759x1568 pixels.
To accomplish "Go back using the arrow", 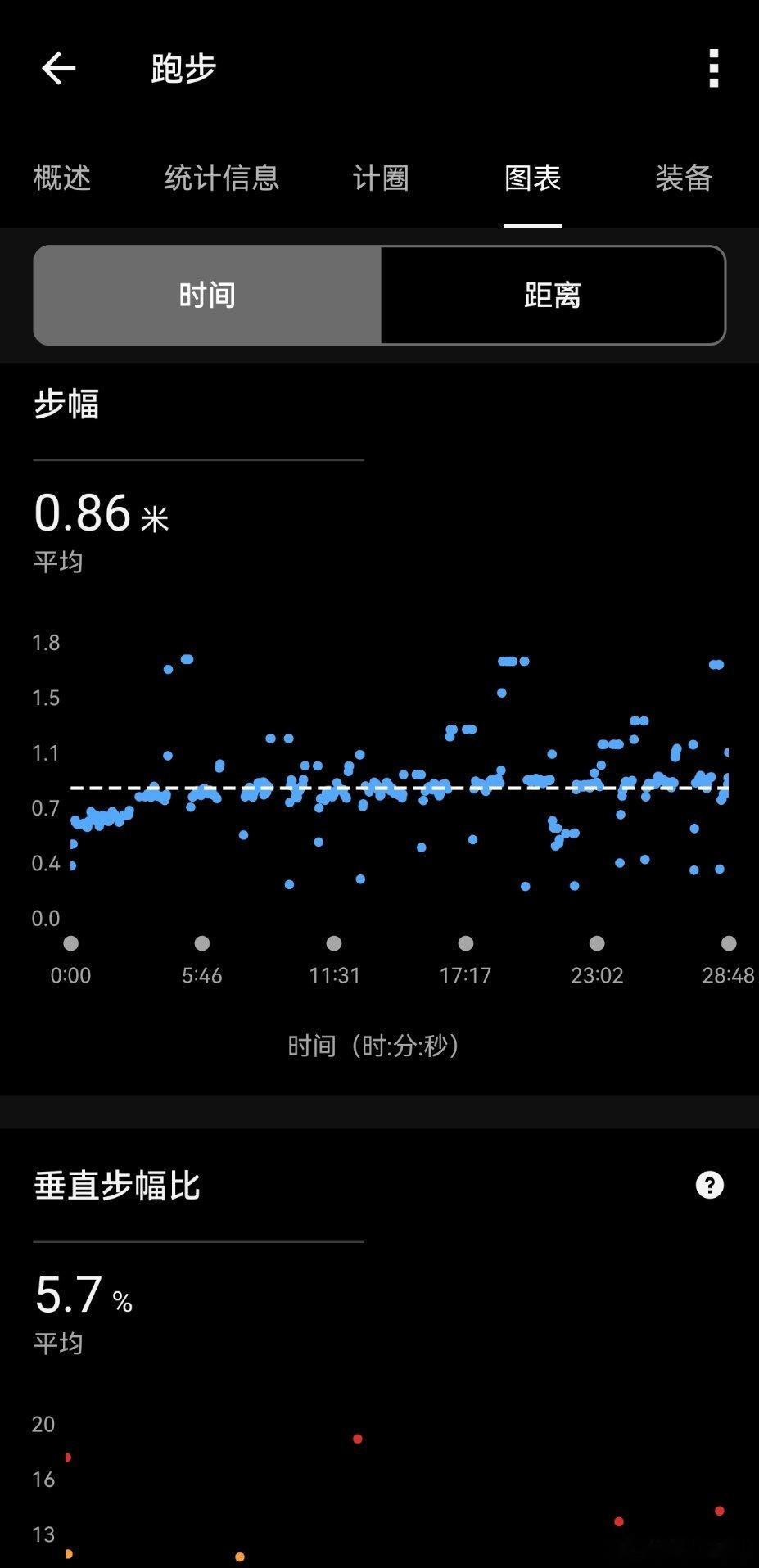I will tap(58, 68).
